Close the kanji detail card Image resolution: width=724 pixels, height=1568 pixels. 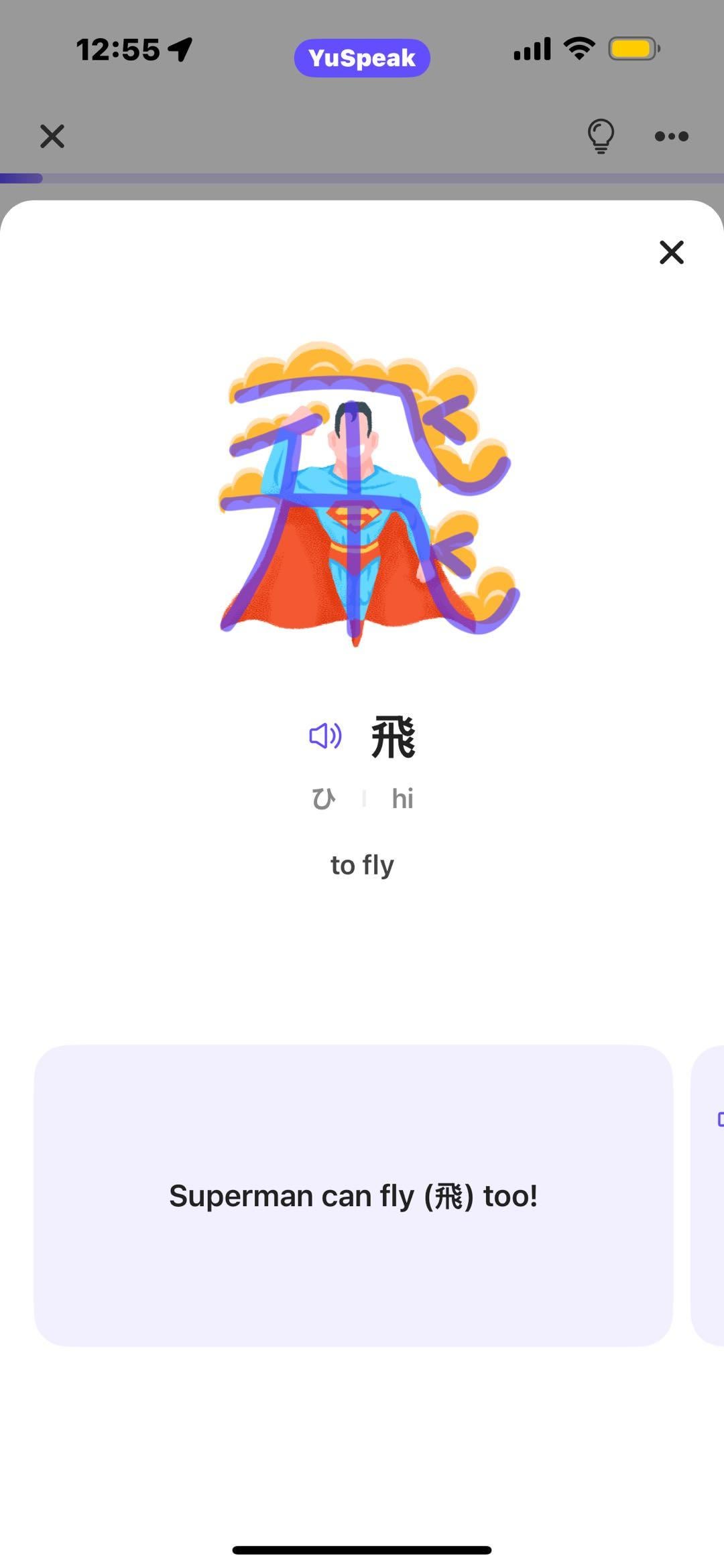(671, 253)
